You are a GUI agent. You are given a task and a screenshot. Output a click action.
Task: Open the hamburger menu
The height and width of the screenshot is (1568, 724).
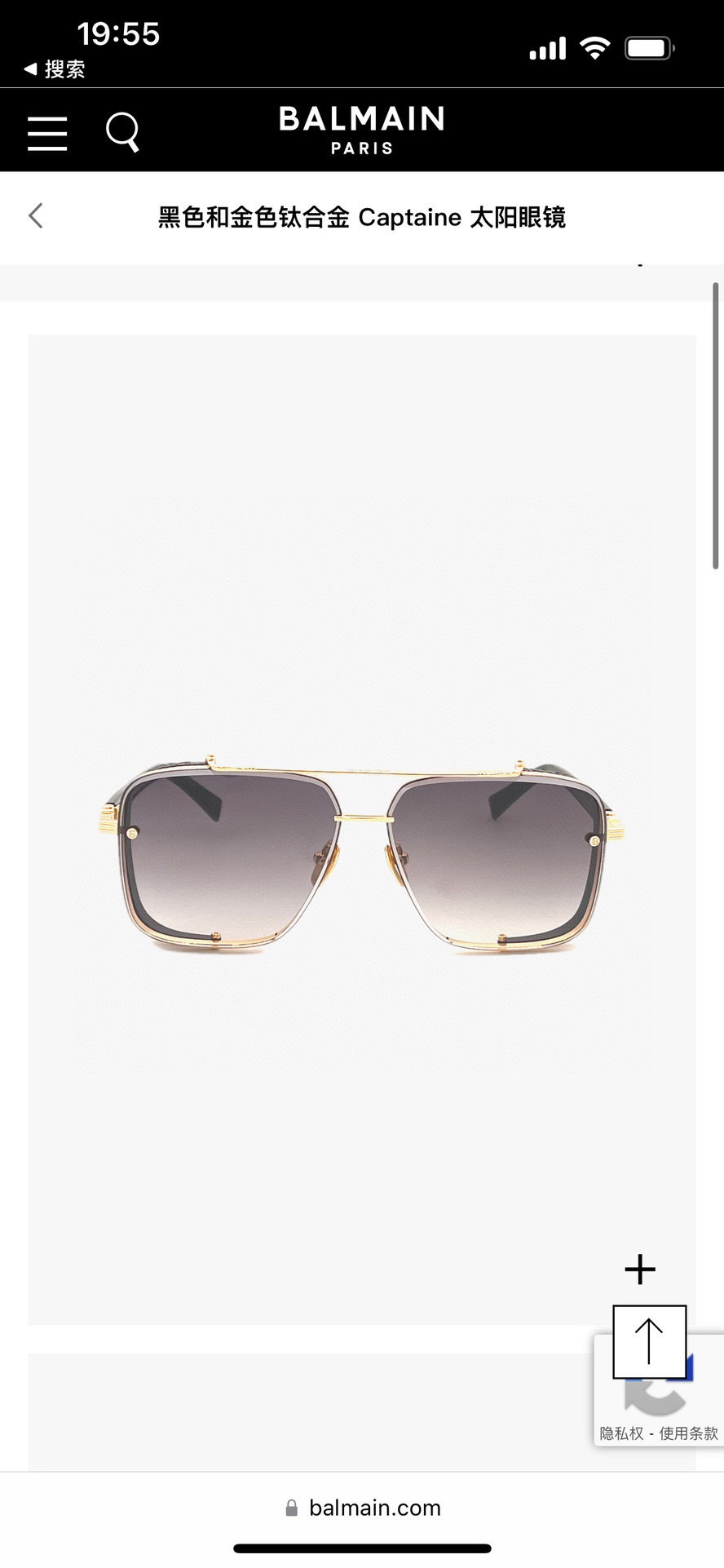[47, 133]
